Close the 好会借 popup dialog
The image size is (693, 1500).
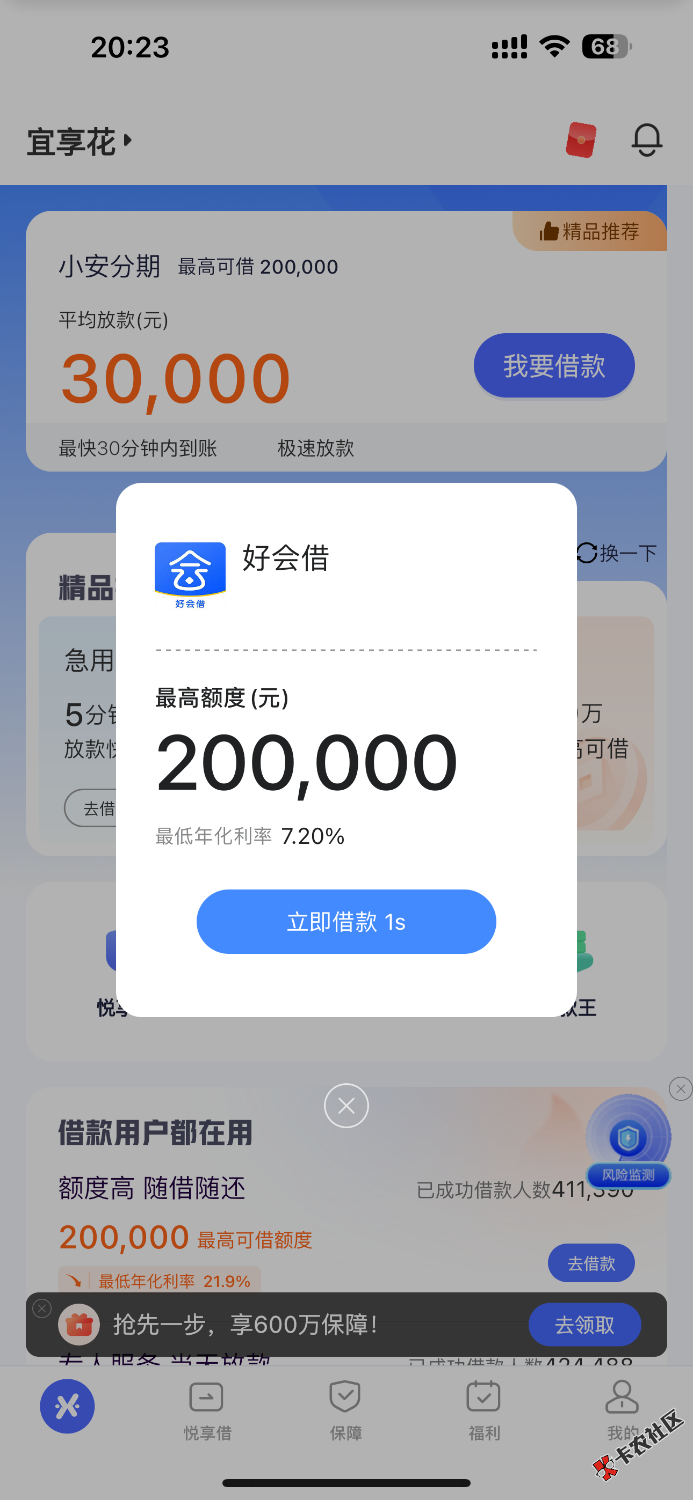(x=346, y=1106)
